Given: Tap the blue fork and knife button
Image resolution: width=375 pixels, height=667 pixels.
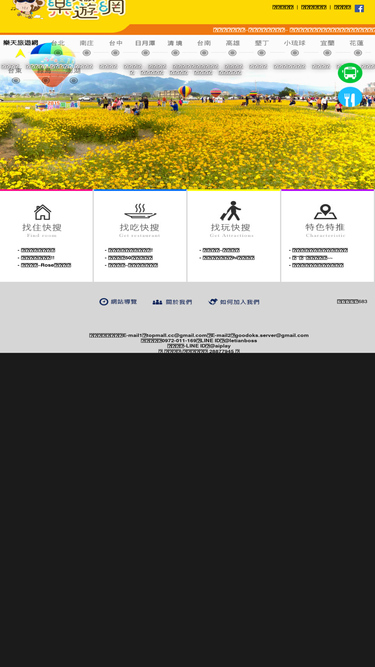Looking at the screenshot, I should [350, 97].
